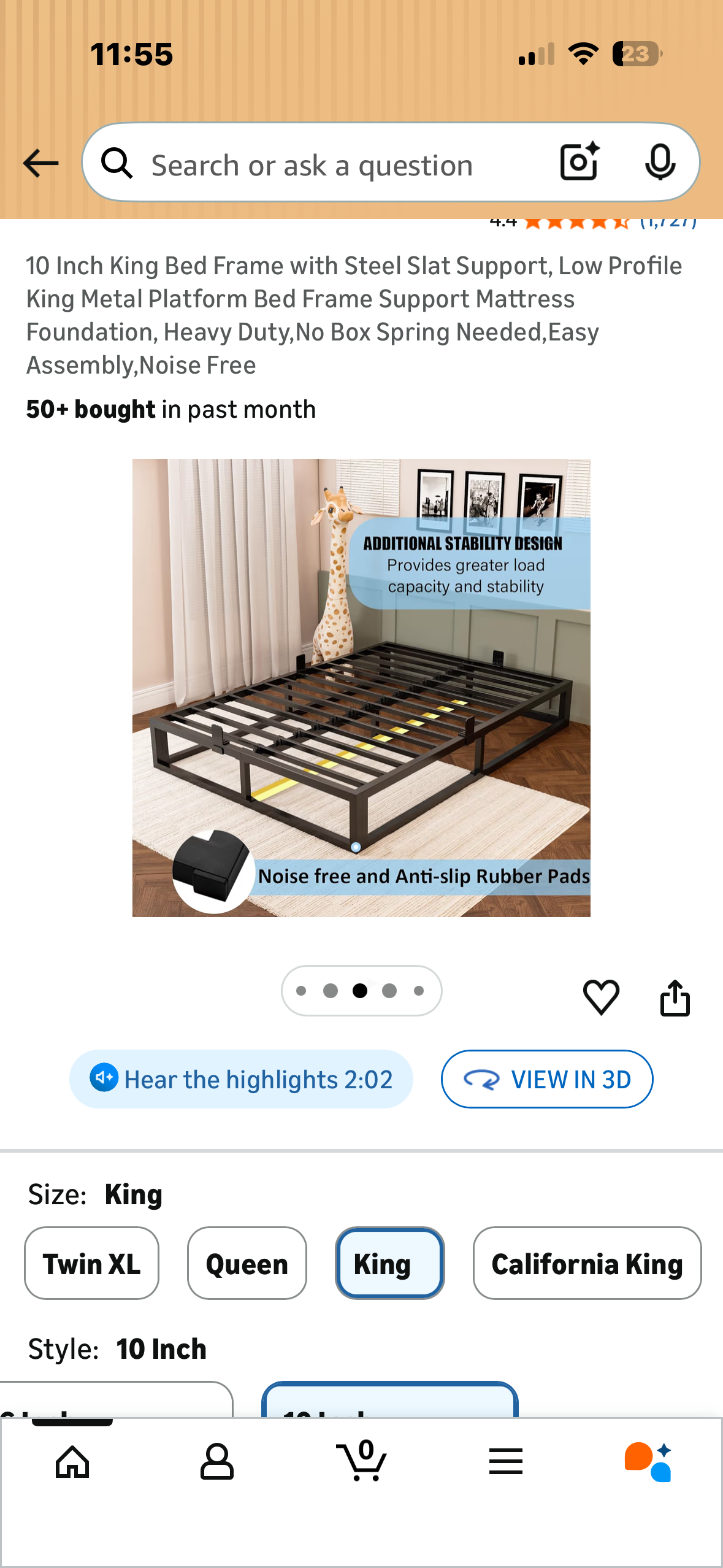Select the King size option
The image size is (723, 1568).
[x=389, y=1263]
